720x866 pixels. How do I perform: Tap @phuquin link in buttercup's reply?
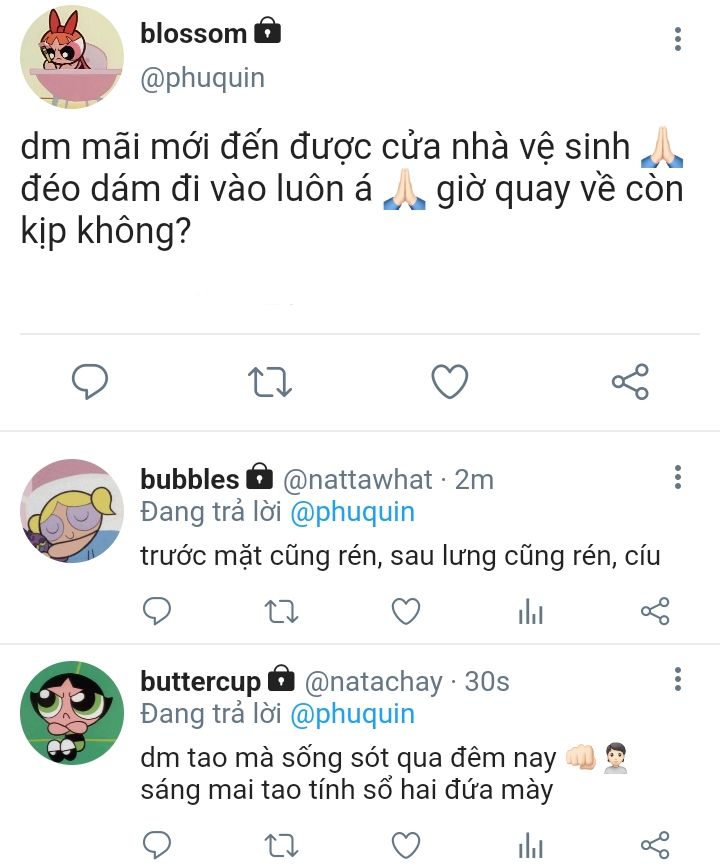click(x=352, y=715)
